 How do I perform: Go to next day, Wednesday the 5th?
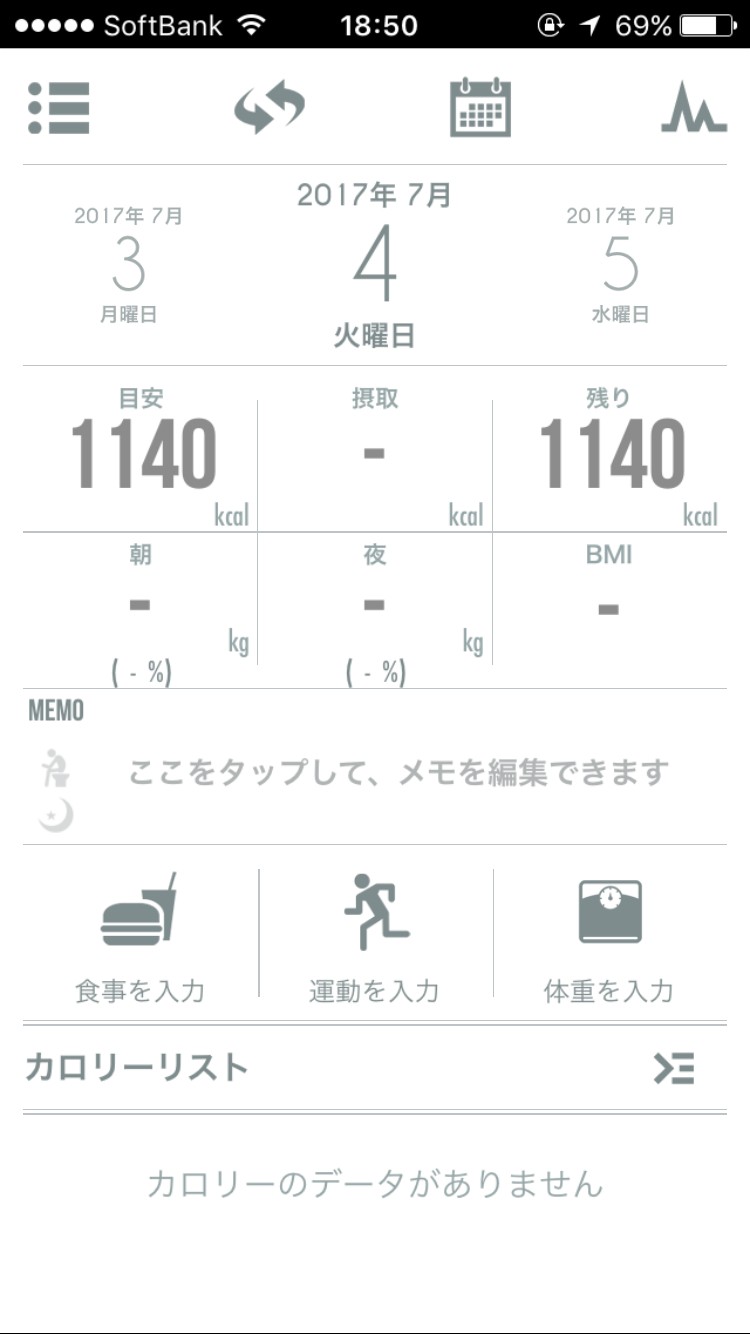pos(620,265)
